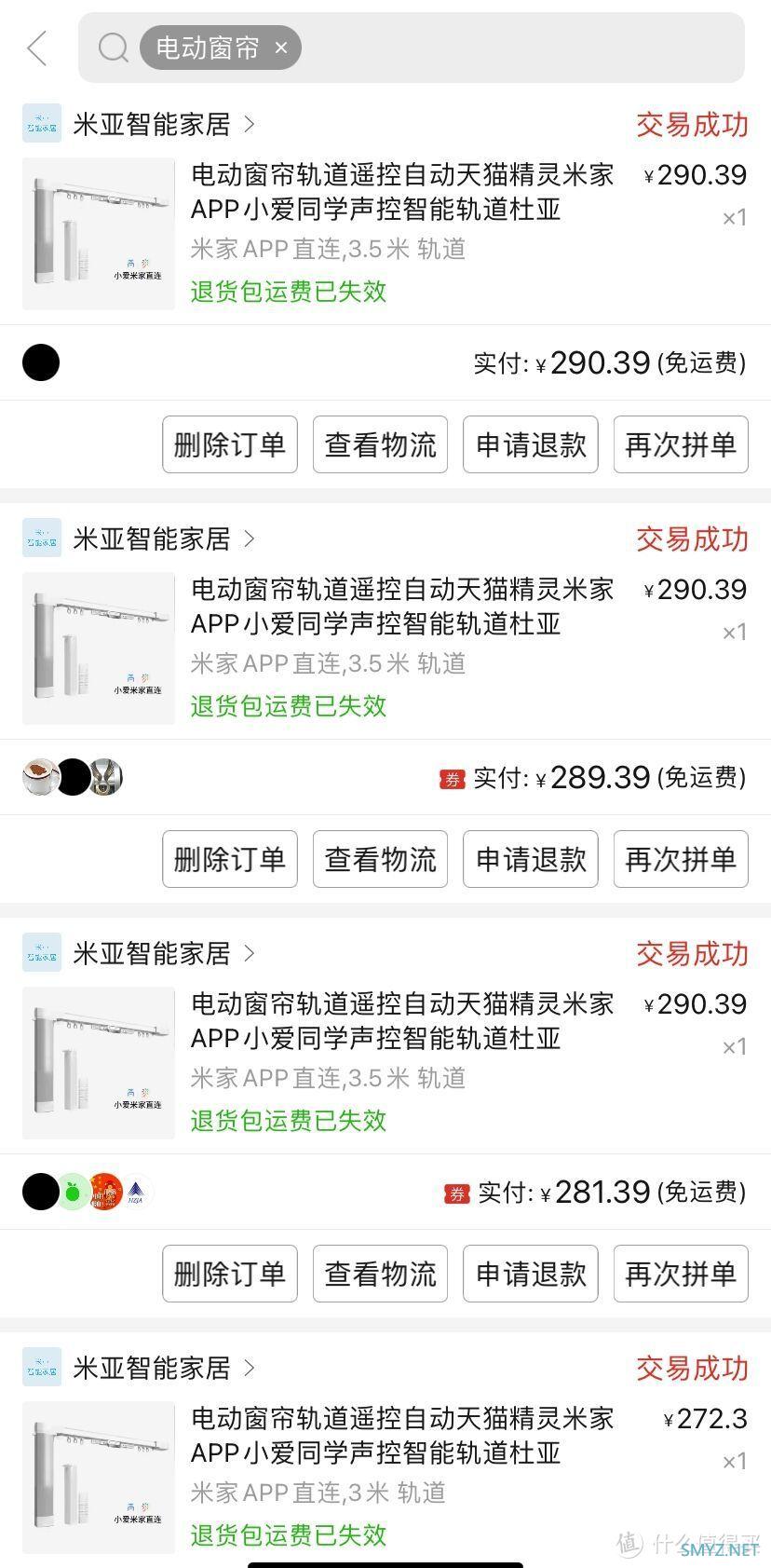Screen dimensions: 771x1568
Task: Tap 查看物流 for the order paid ¥281.39
Action: pyautogui.click(x=380, y=1274)
